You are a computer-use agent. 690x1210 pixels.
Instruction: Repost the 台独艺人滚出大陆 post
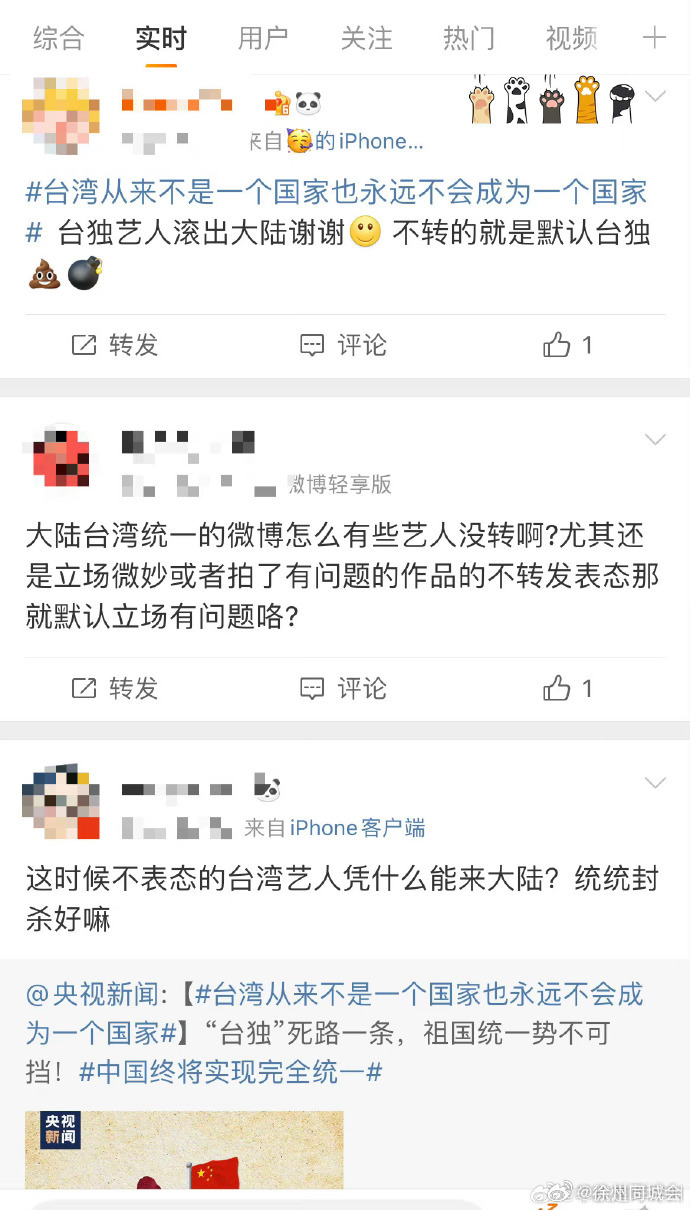coord(116,345)
